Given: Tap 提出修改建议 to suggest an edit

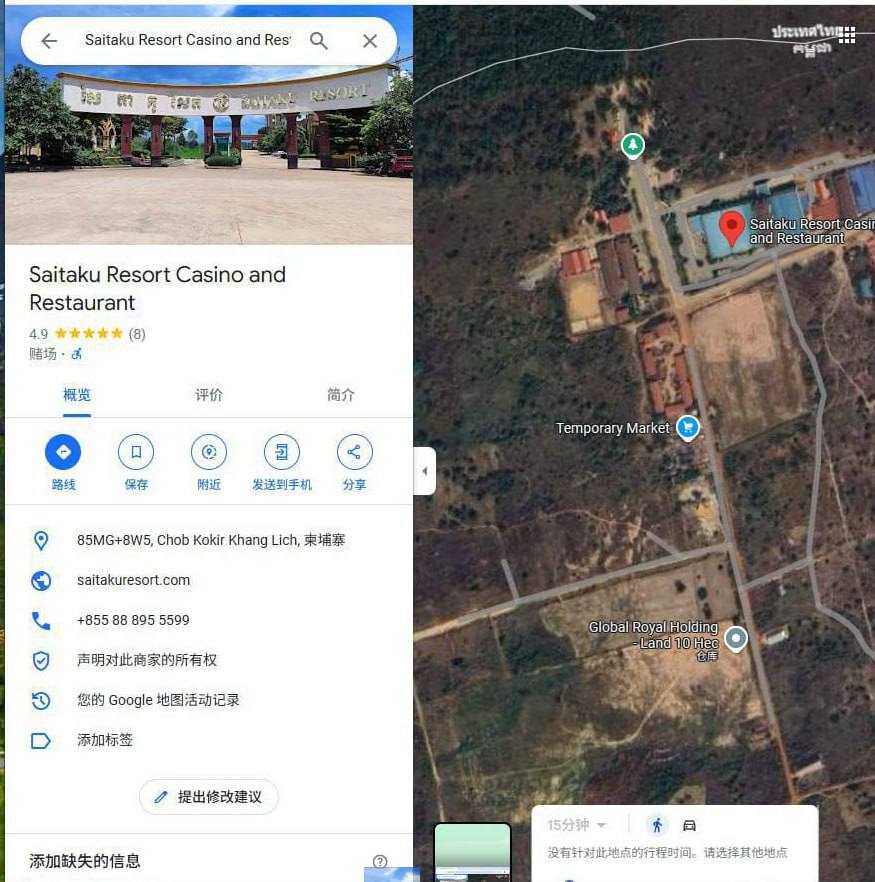Looking at the screenshot, I should (208, 797).
